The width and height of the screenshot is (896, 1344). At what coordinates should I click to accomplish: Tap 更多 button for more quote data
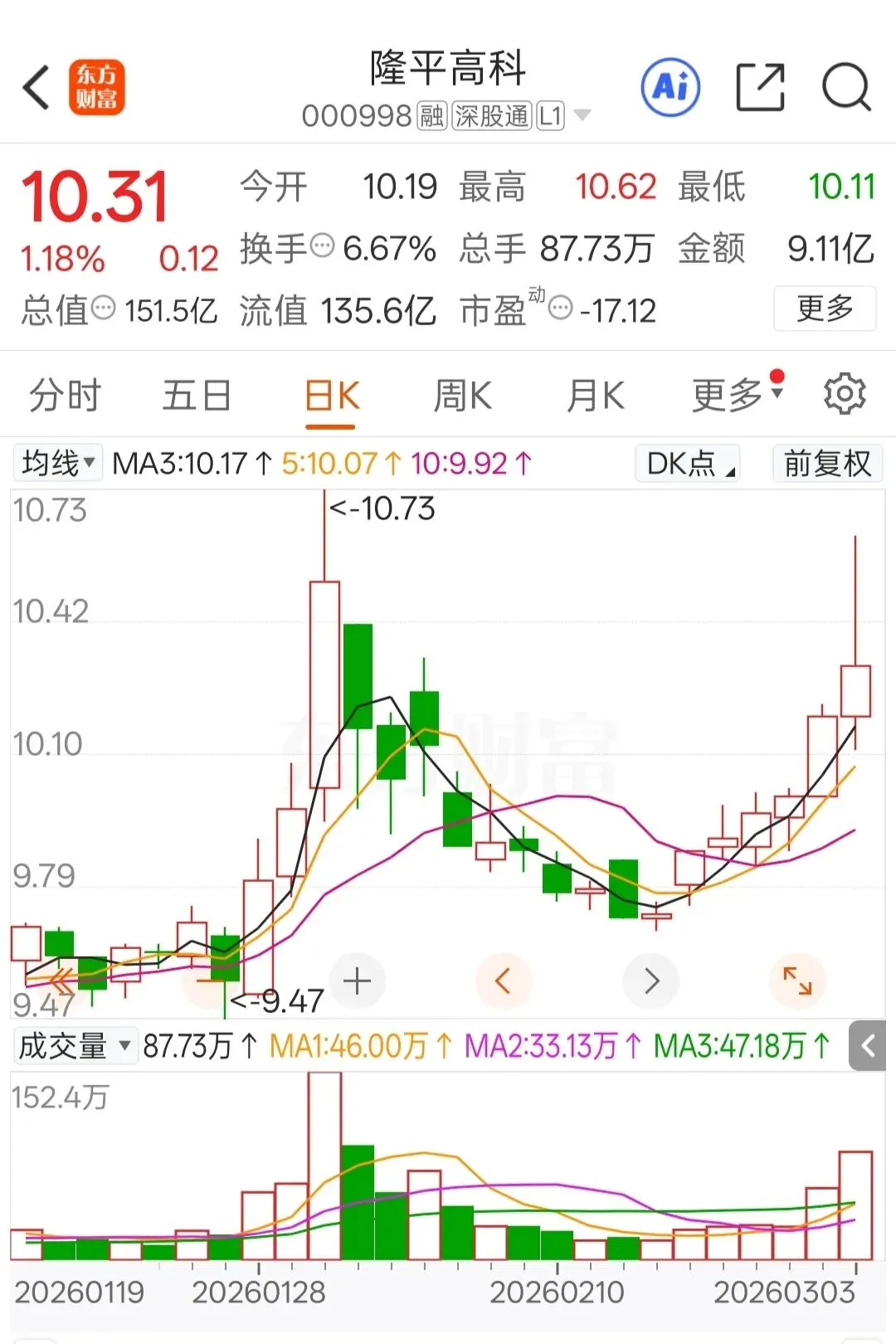point(824,309)
